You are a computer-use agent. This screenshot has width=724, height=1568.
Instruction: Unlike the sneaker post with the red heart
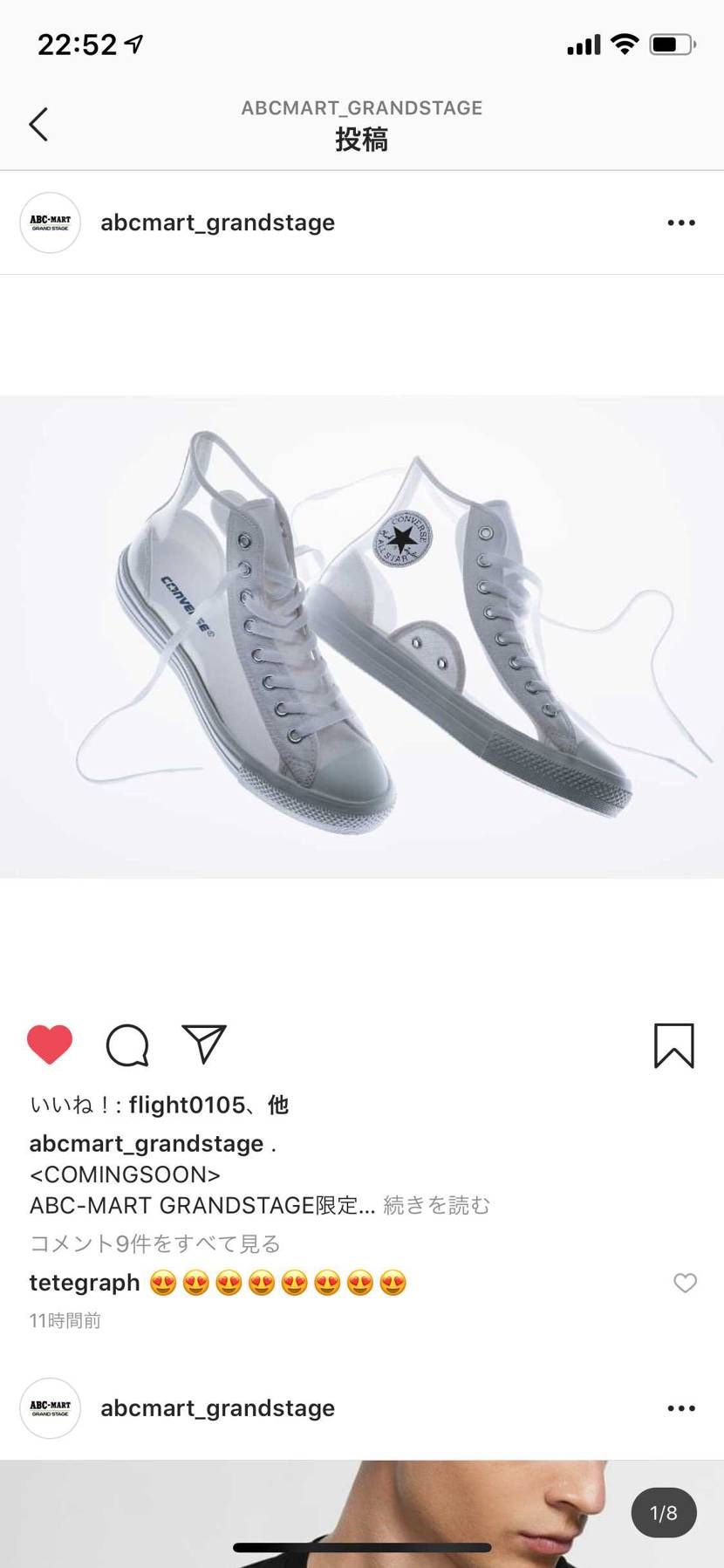[50, 1044]
